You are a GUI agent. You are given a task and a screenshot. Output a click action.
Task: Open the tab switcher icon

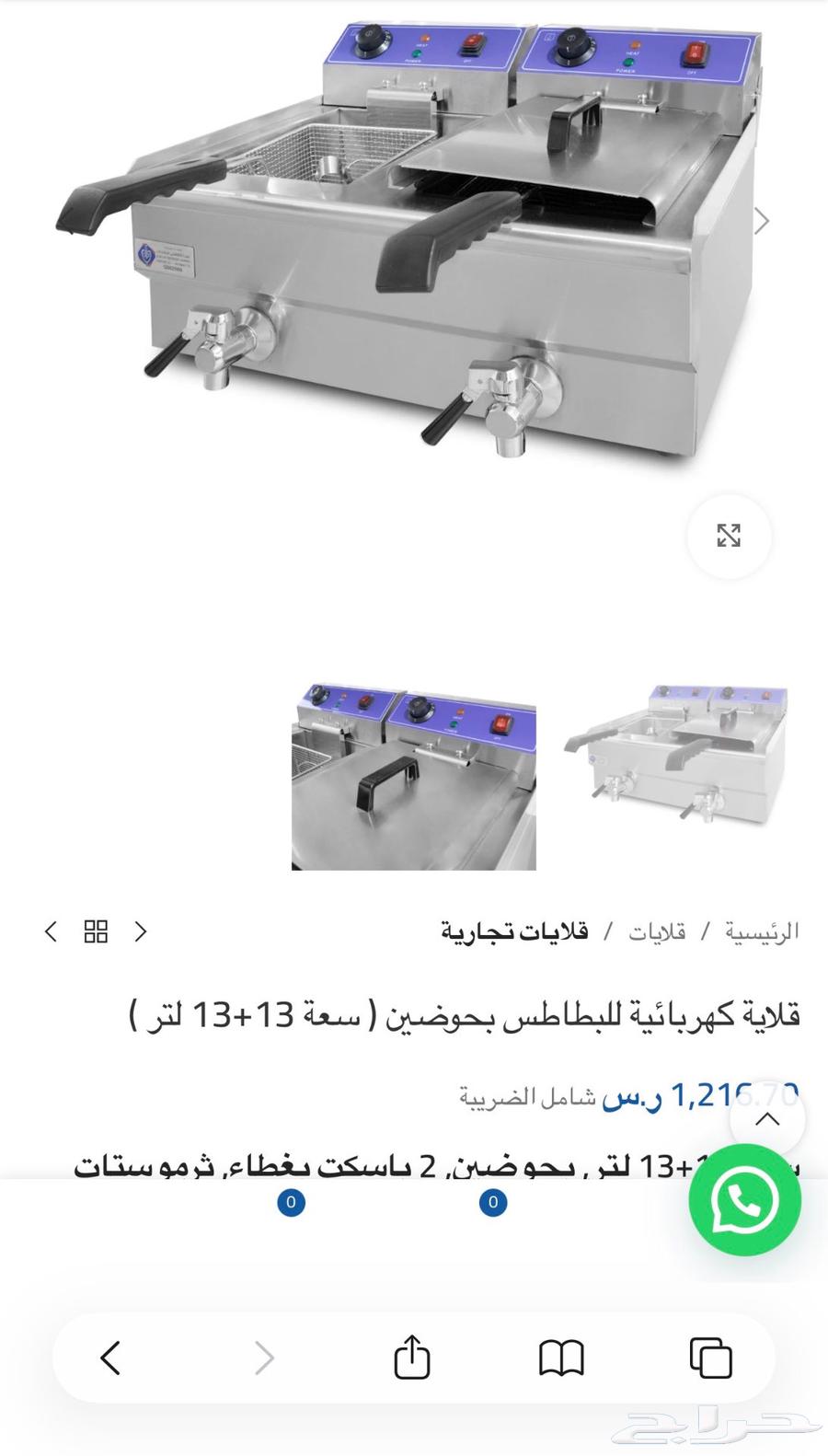coord(709,1356)
